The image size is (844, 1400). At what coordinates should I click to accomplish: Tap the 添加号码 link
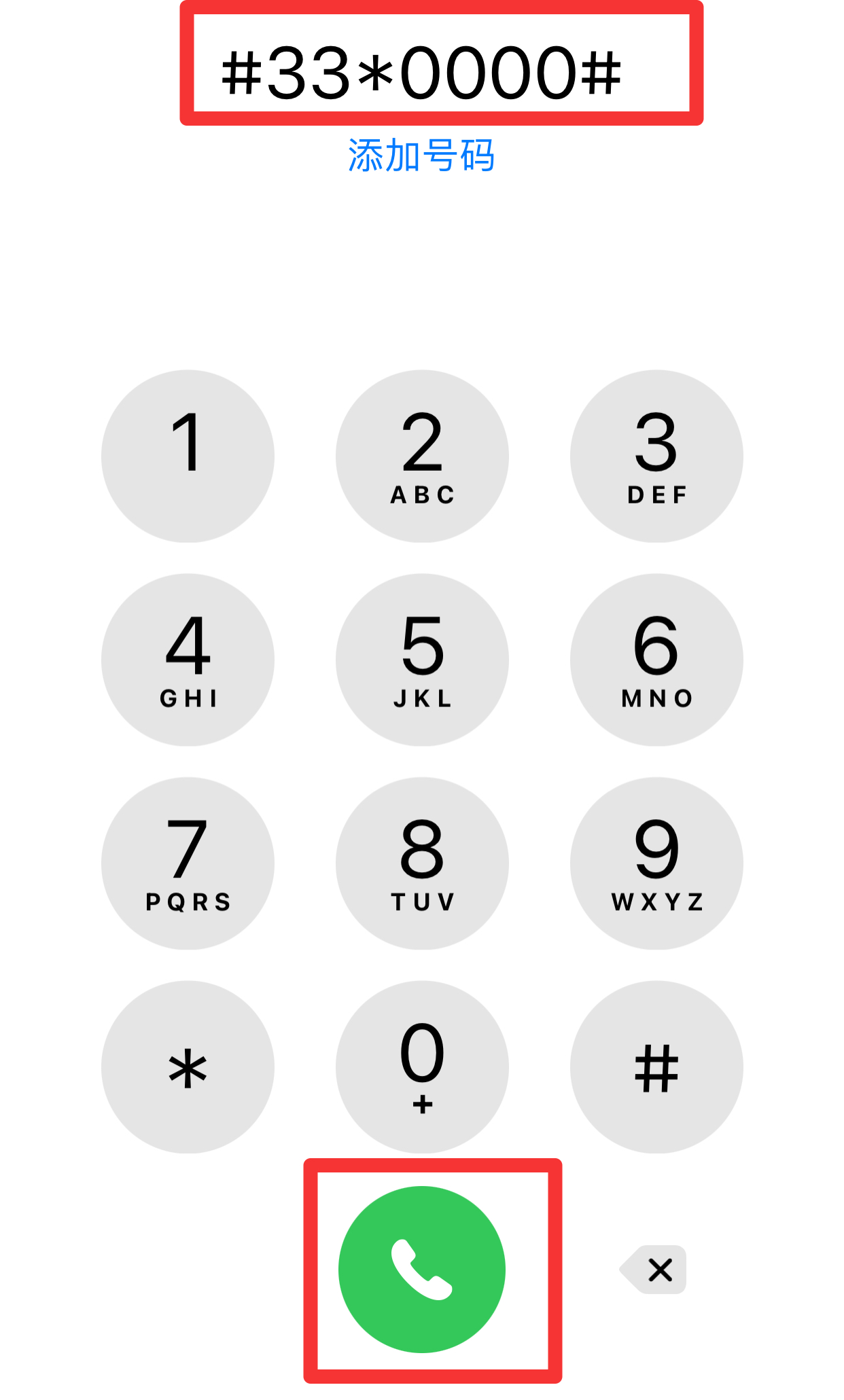pos(421,156)
